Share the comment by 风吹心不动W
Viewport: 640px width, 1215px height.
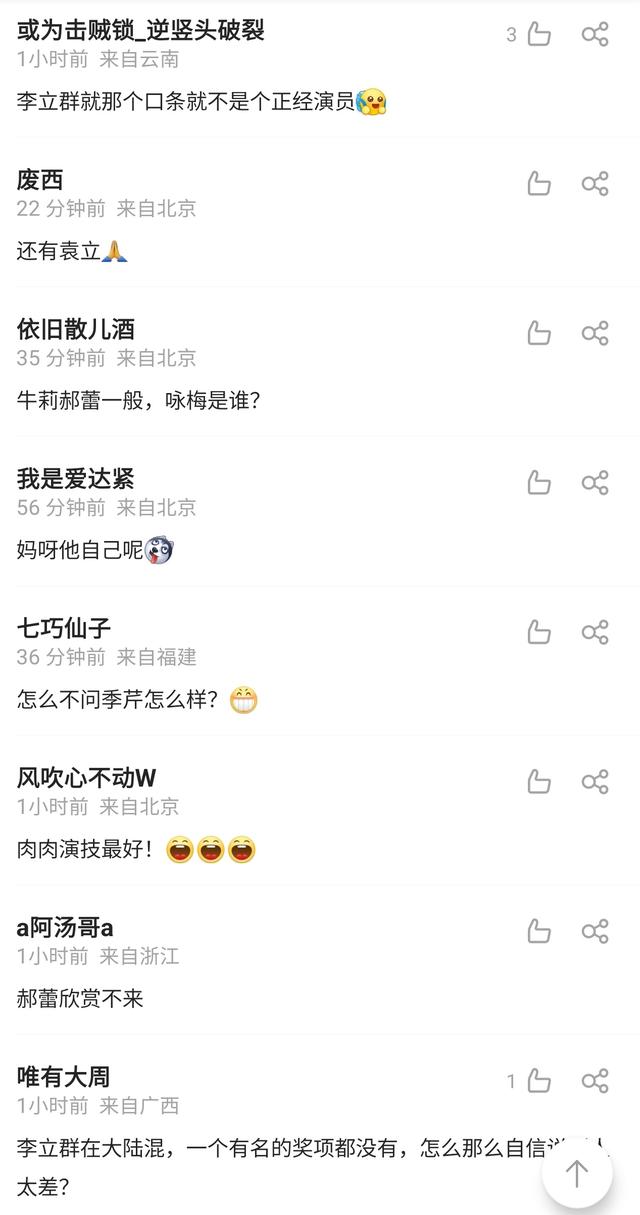pyautogui.click(x=595, y=781)
